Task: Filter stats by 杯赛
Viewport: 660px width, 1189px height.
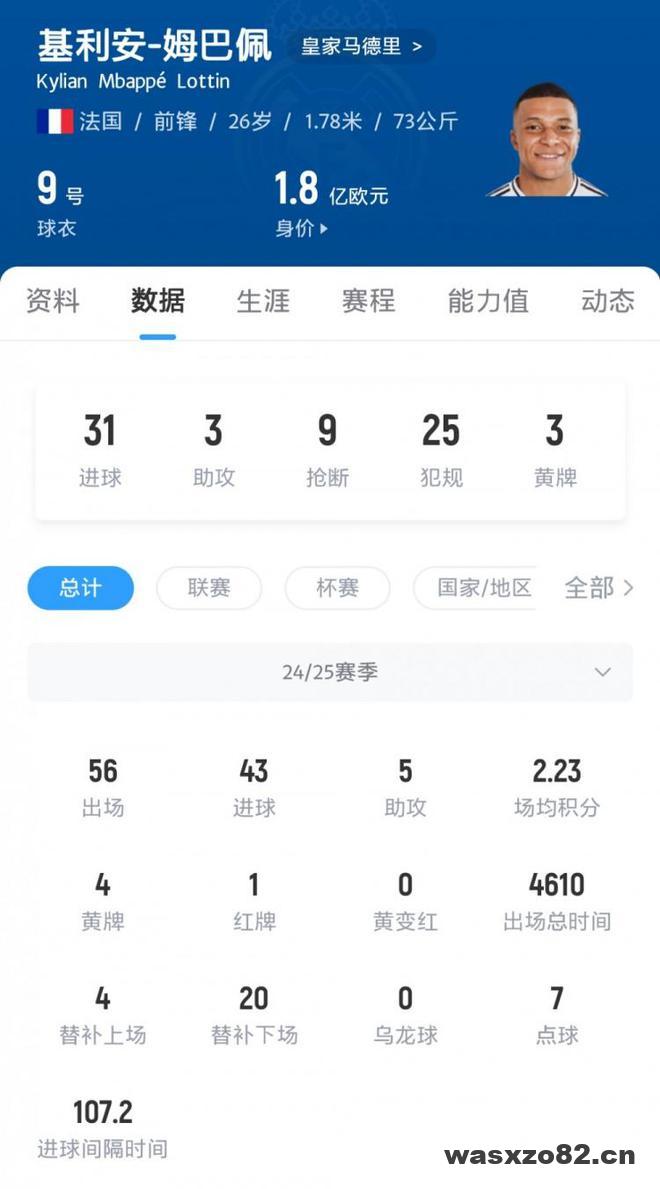Action: pos(337,588)
